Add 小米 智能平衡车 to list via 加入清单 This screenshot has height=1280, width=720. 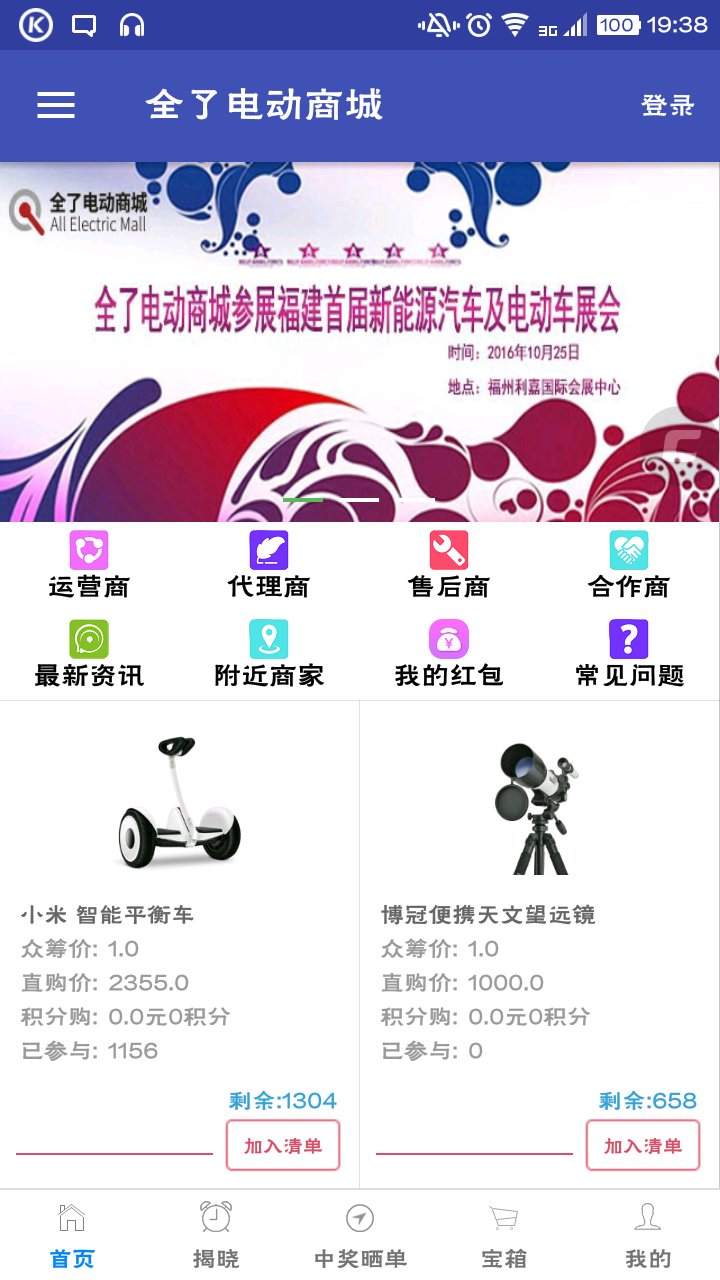(x=283, y=1145)
